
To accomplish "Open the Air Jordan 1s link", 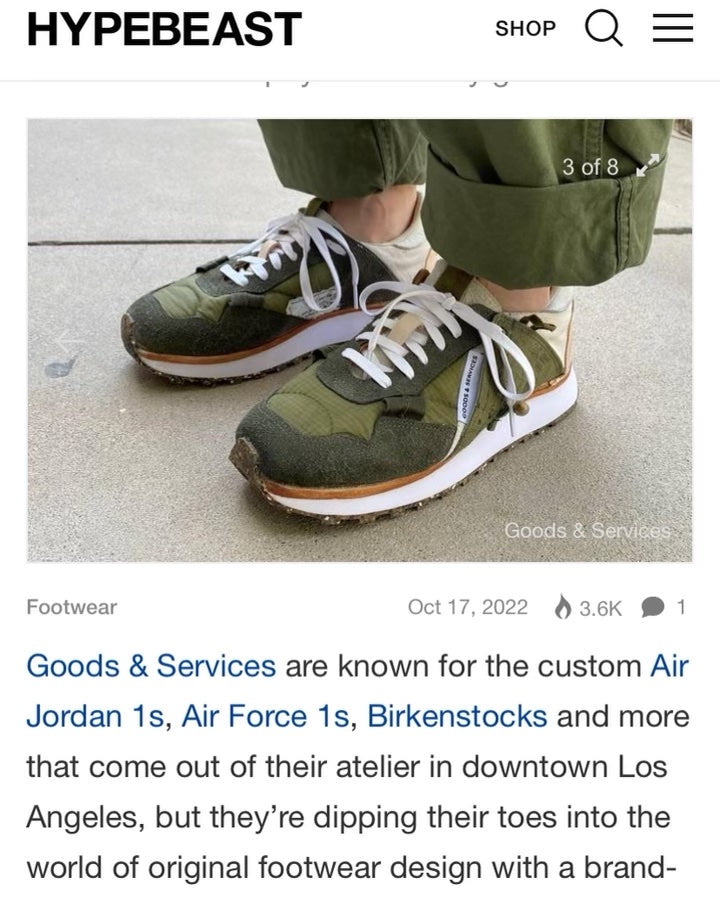I will click(670, 665).
